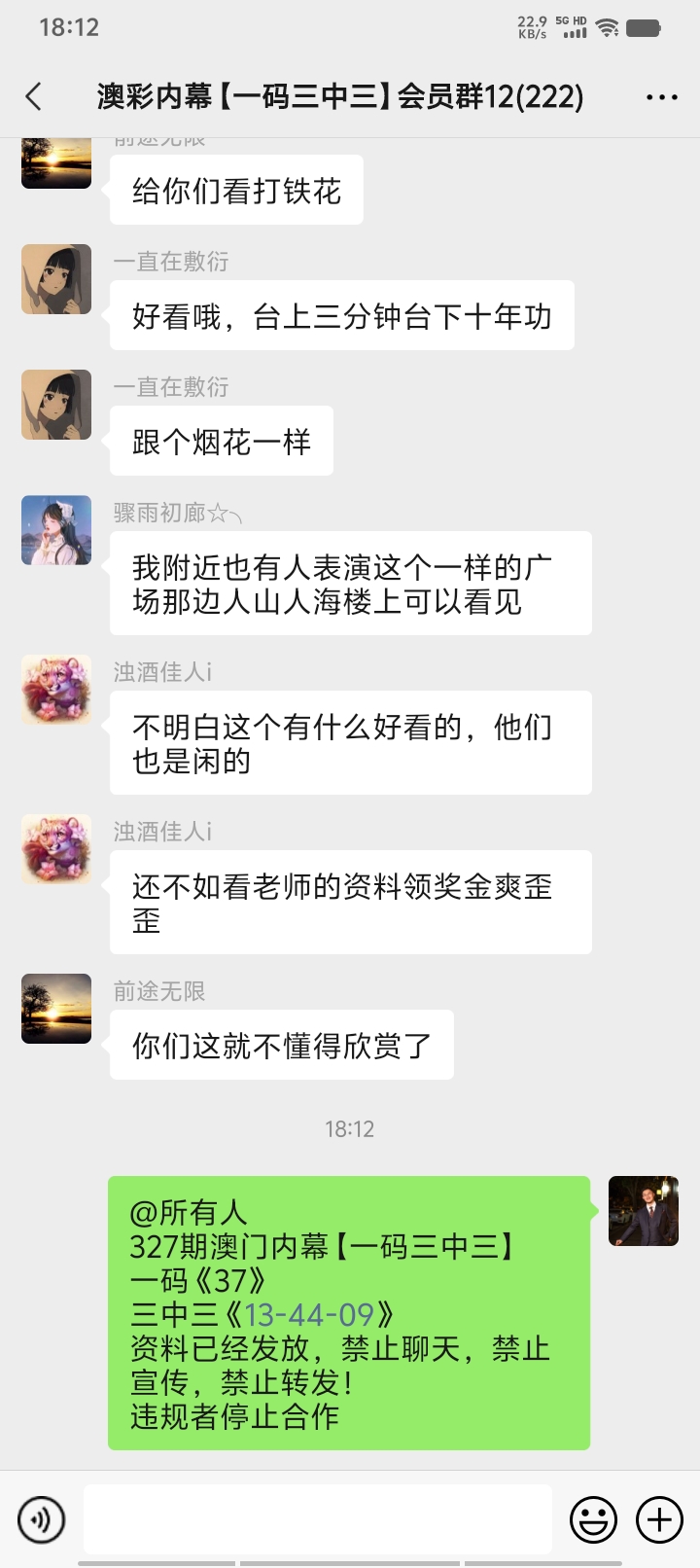Switch to voice message input
The image size is (700, 1568).
point(42,1518)
